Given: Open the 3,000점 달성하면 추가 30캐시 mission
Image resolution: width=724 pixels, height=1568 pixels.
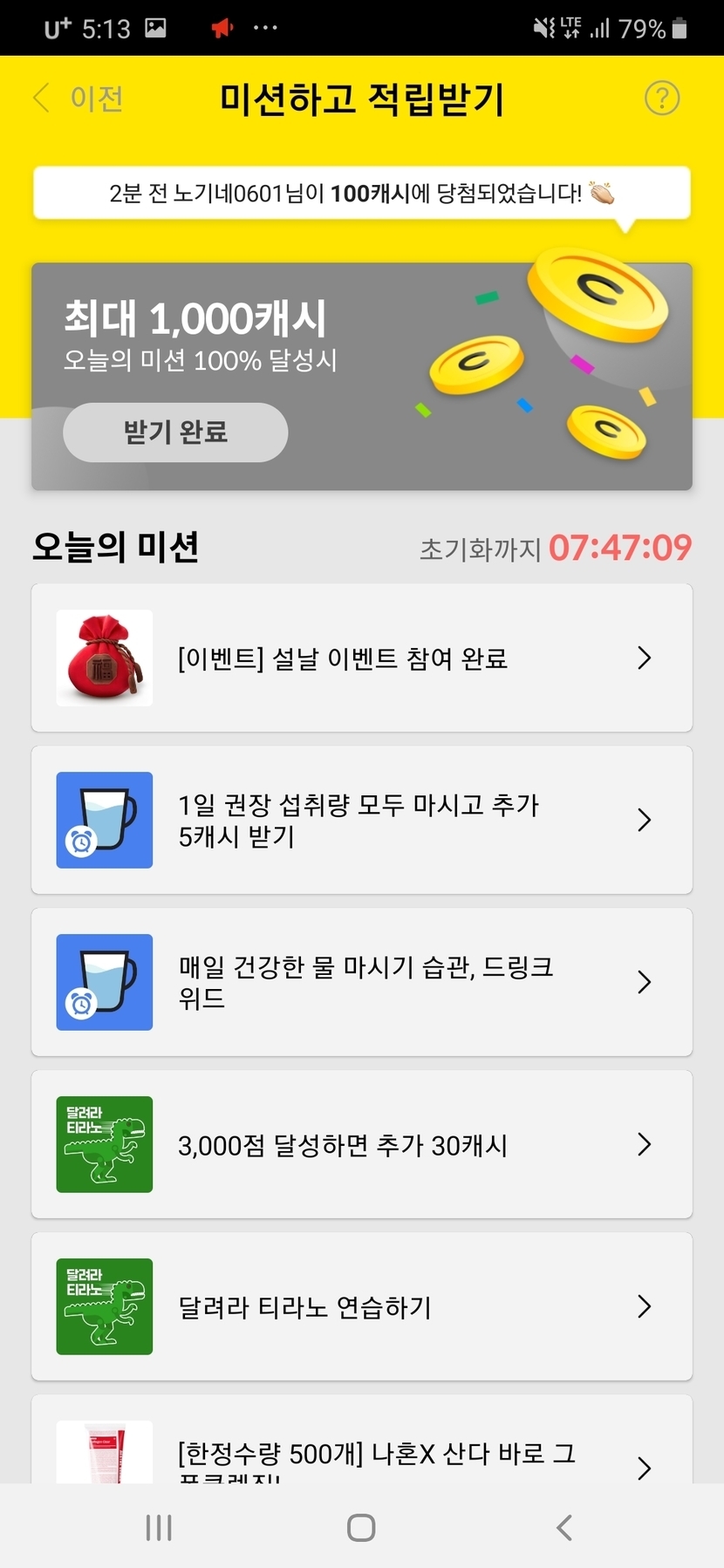Looking at the screenshot, I should coord(361,1144).
